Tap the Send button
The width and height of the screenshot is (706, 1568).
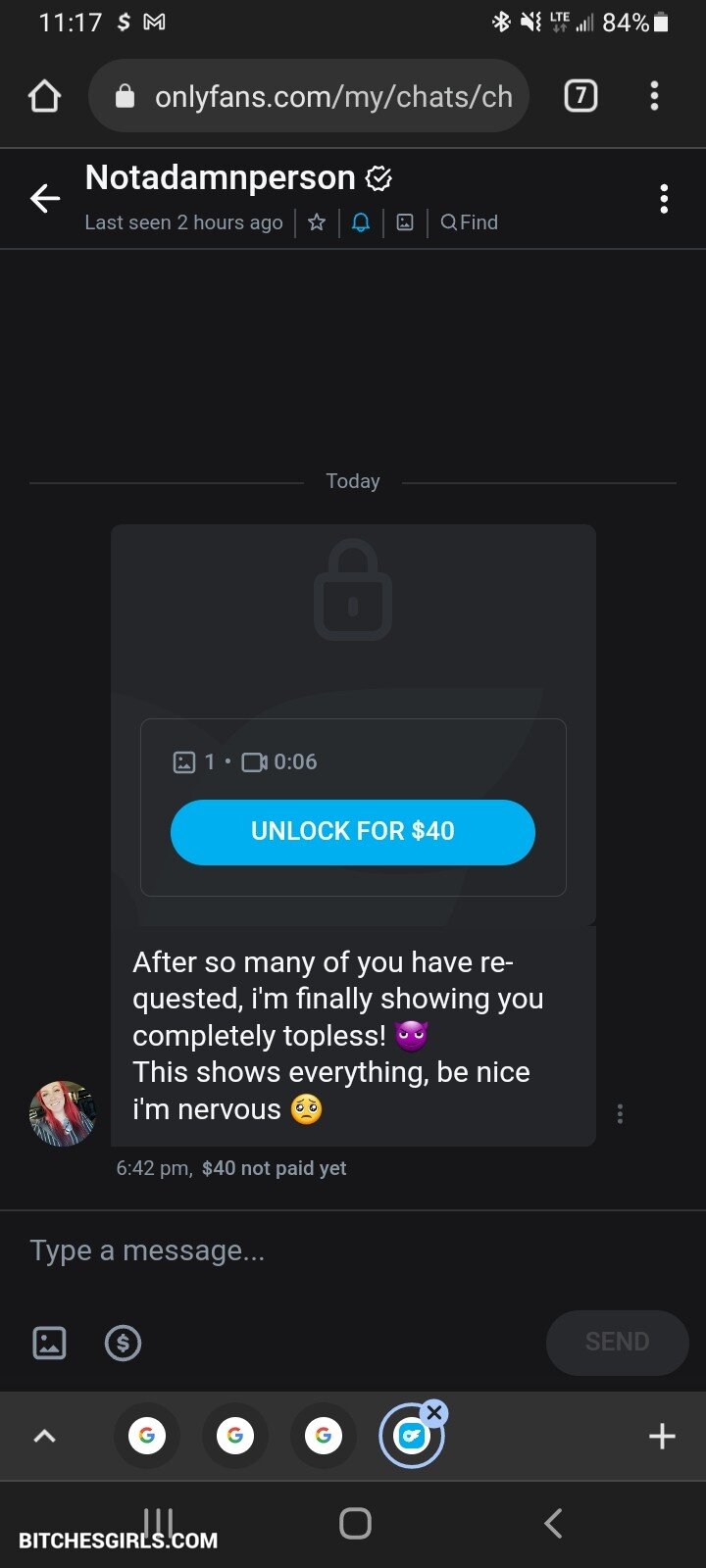pos(617,1343)
